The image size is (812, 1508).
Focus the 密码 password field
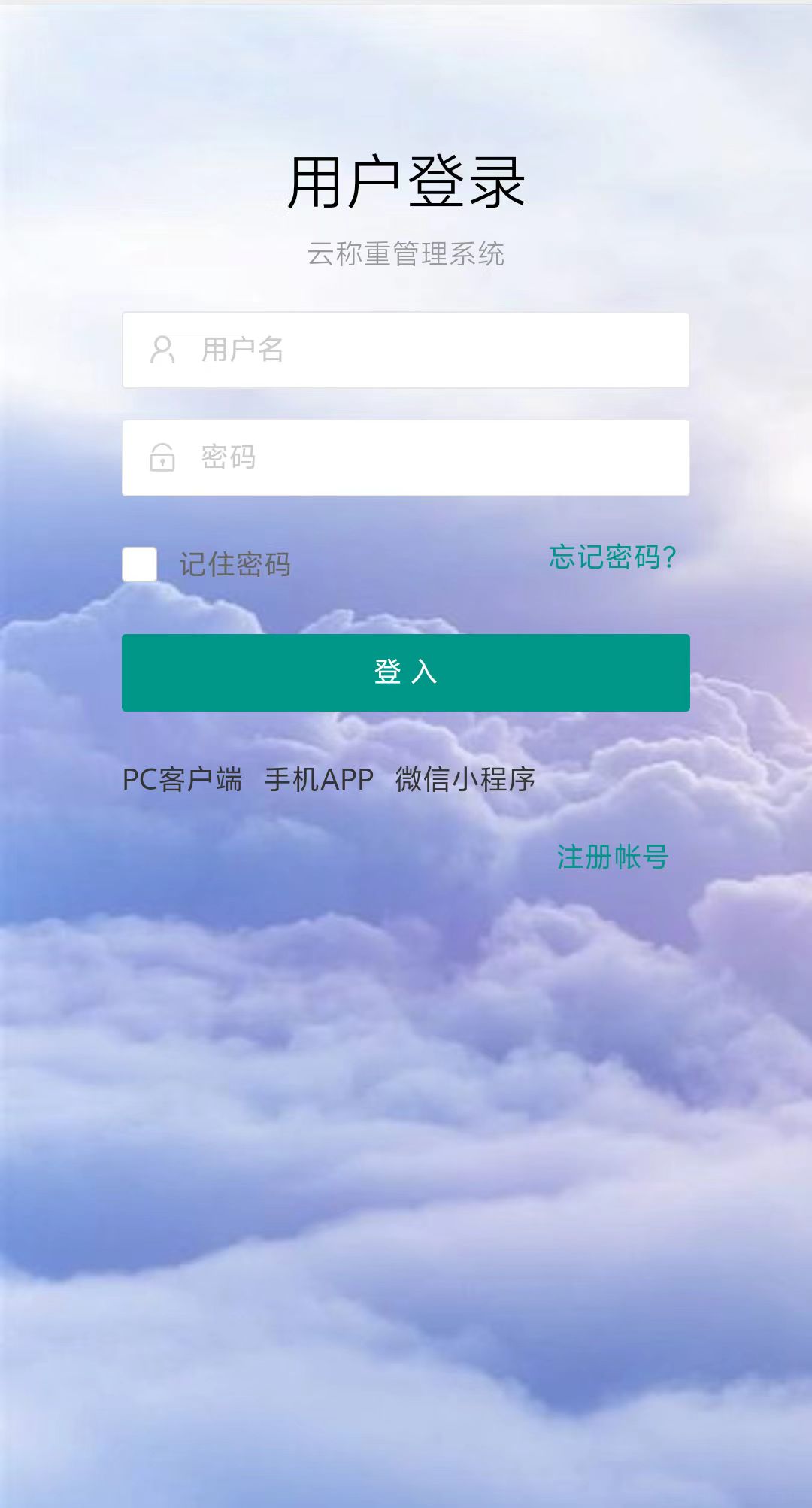[x=406, y=458]
